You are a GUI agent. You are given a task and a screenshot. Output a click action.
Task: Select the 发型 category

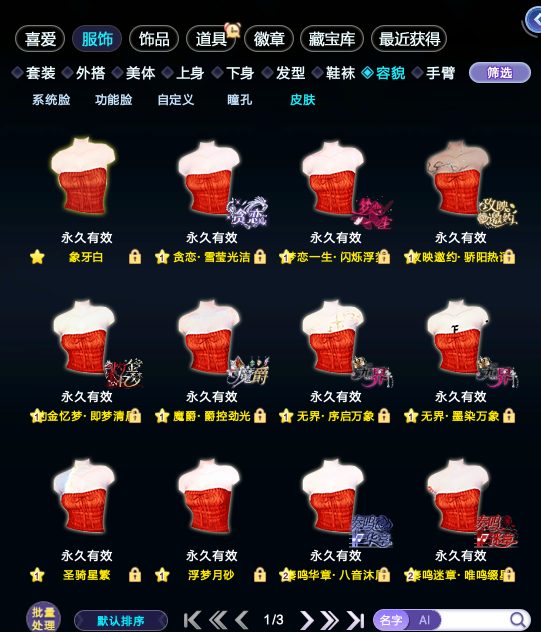[284, 73]
